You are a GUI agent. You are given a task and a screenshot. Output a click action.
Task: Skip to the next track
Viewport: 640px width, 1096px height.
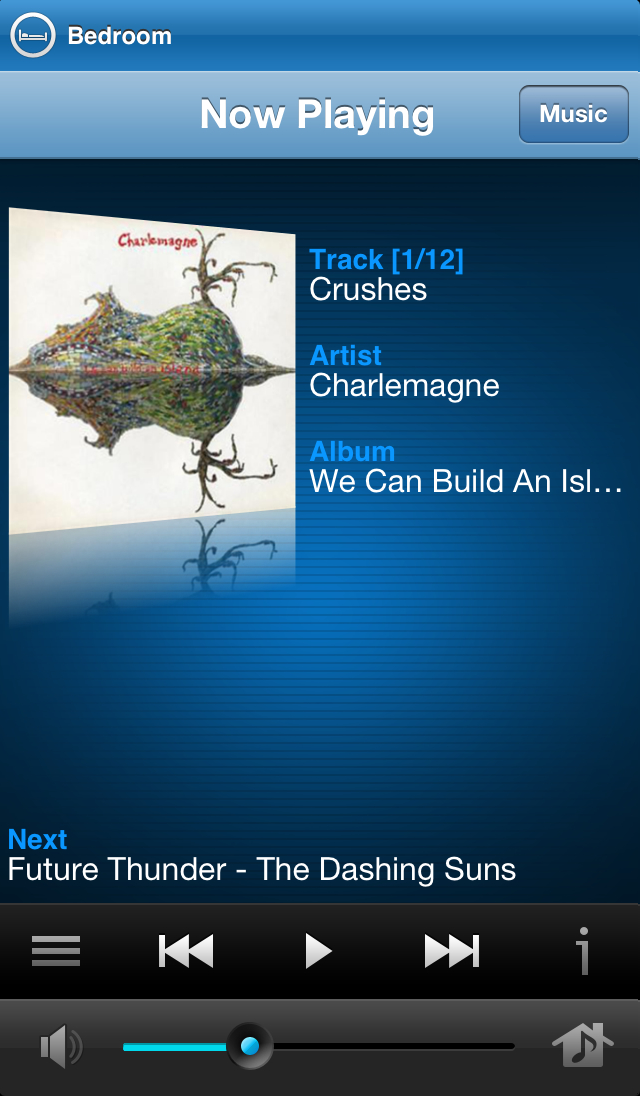tap(451, 950)
